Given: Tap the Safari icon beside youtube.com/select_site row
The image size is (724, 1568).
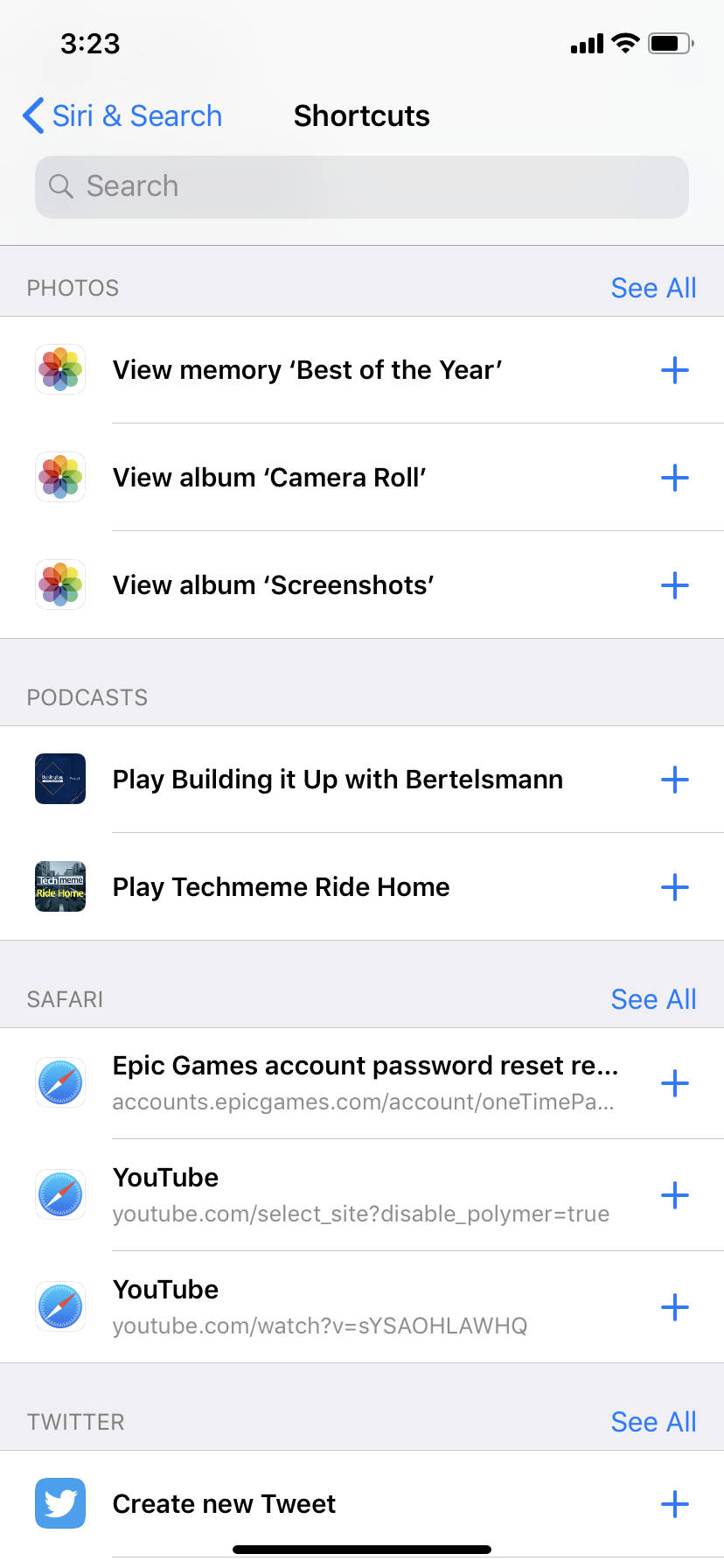Looking at the screenshot, I should (59, 1194).
